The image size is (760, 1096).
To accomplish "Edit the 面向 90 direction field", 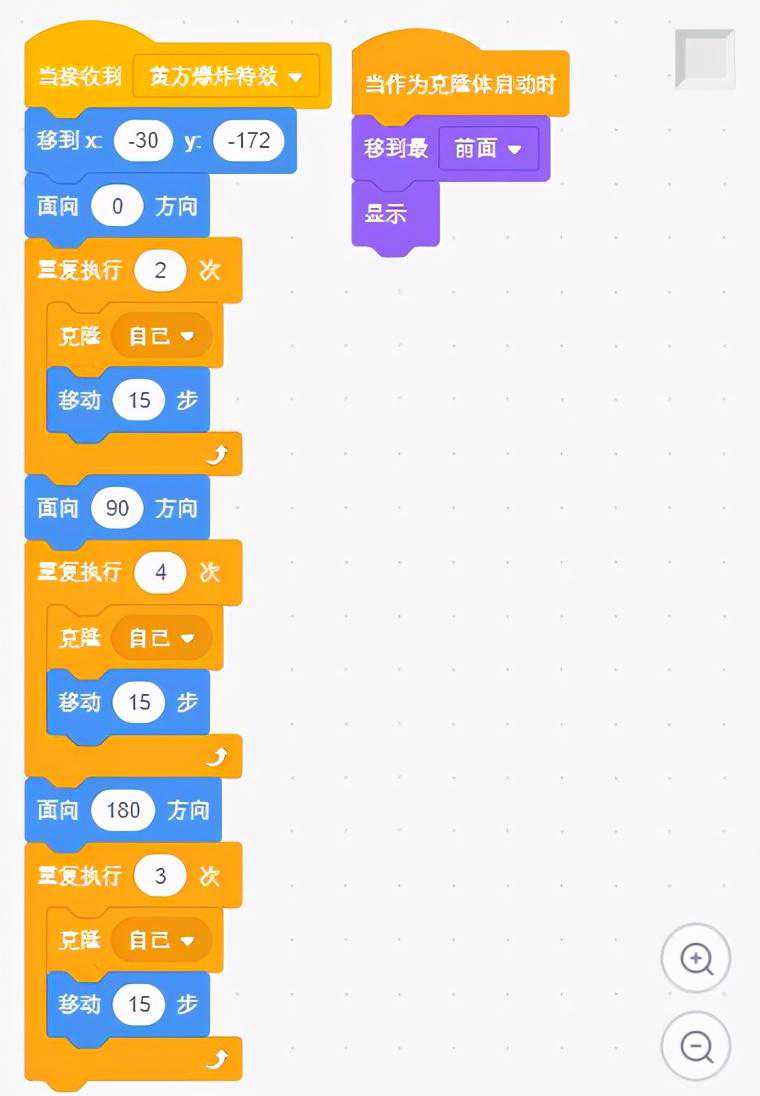I will coord(118,508).
